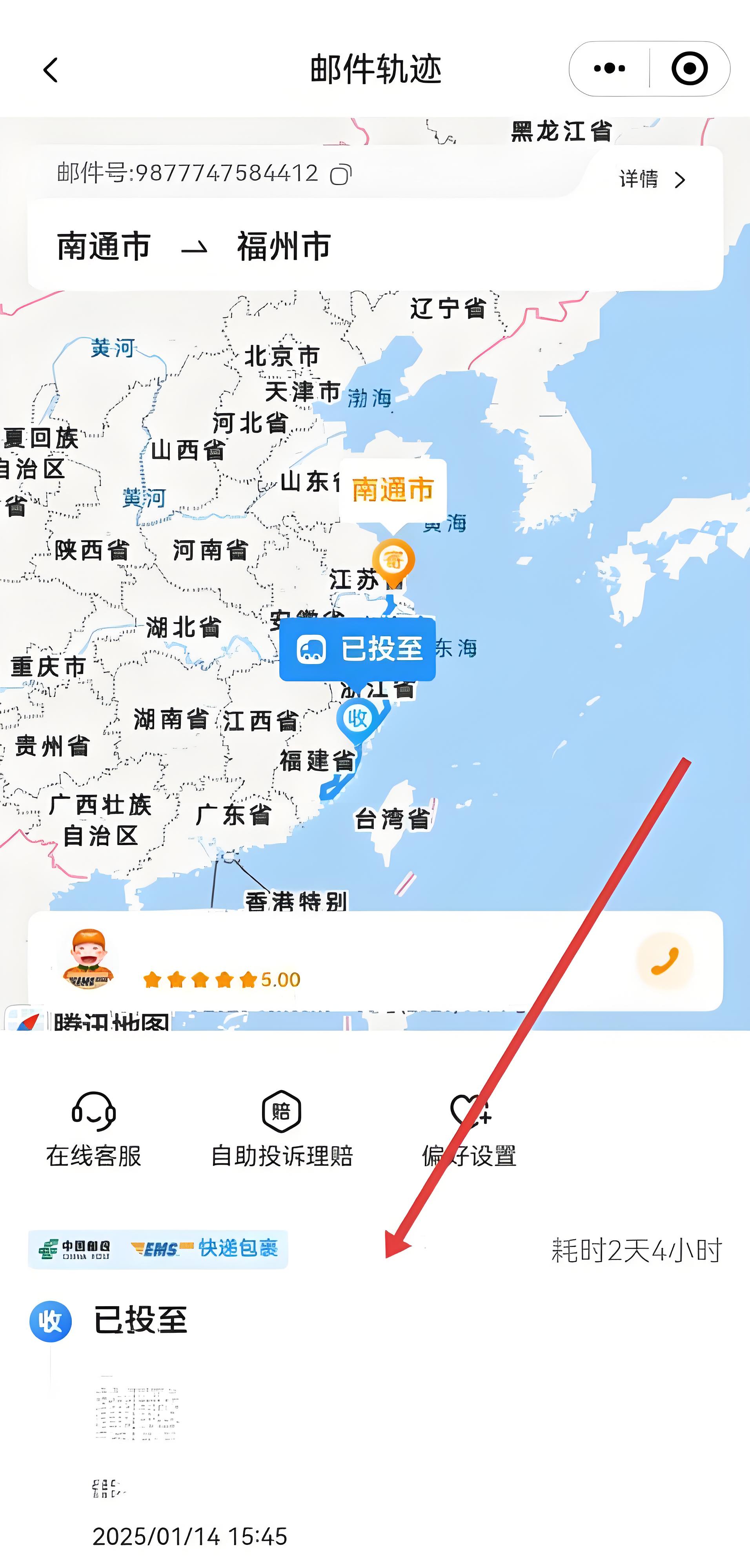
Task: Tap the 已投至 delivery marker on the map
Action: [357, 649]
